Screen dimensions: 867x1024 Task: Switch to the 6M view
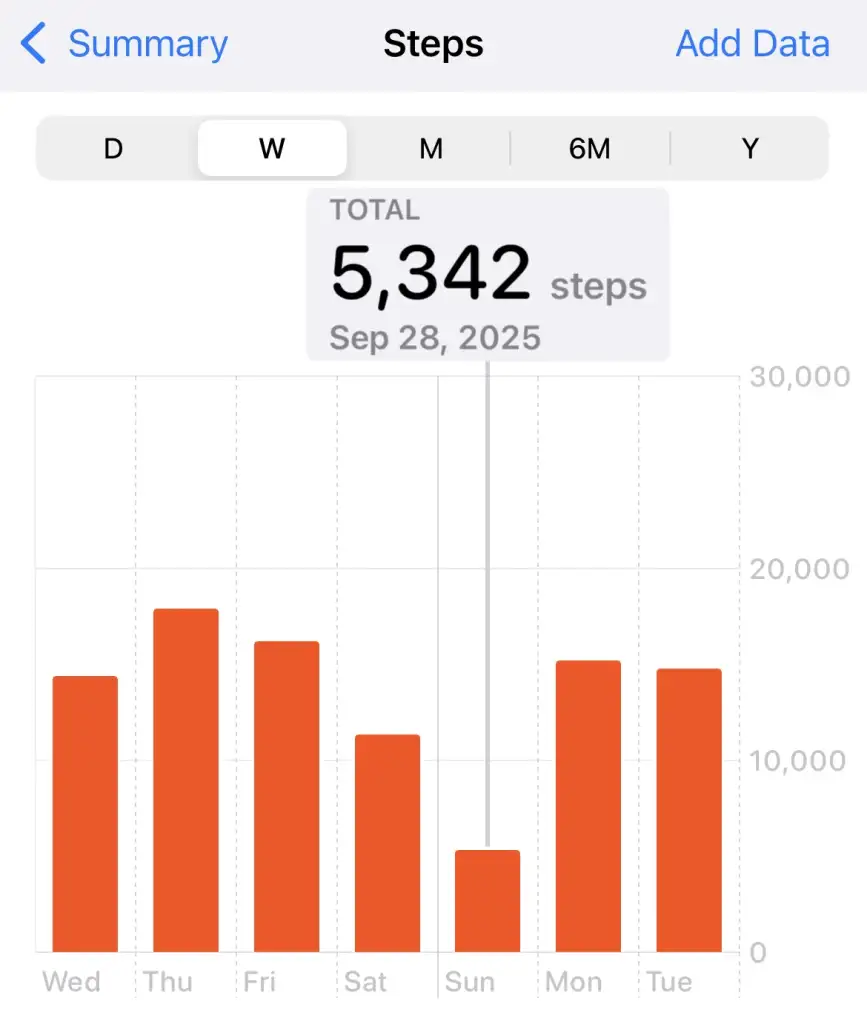point(589,149)
